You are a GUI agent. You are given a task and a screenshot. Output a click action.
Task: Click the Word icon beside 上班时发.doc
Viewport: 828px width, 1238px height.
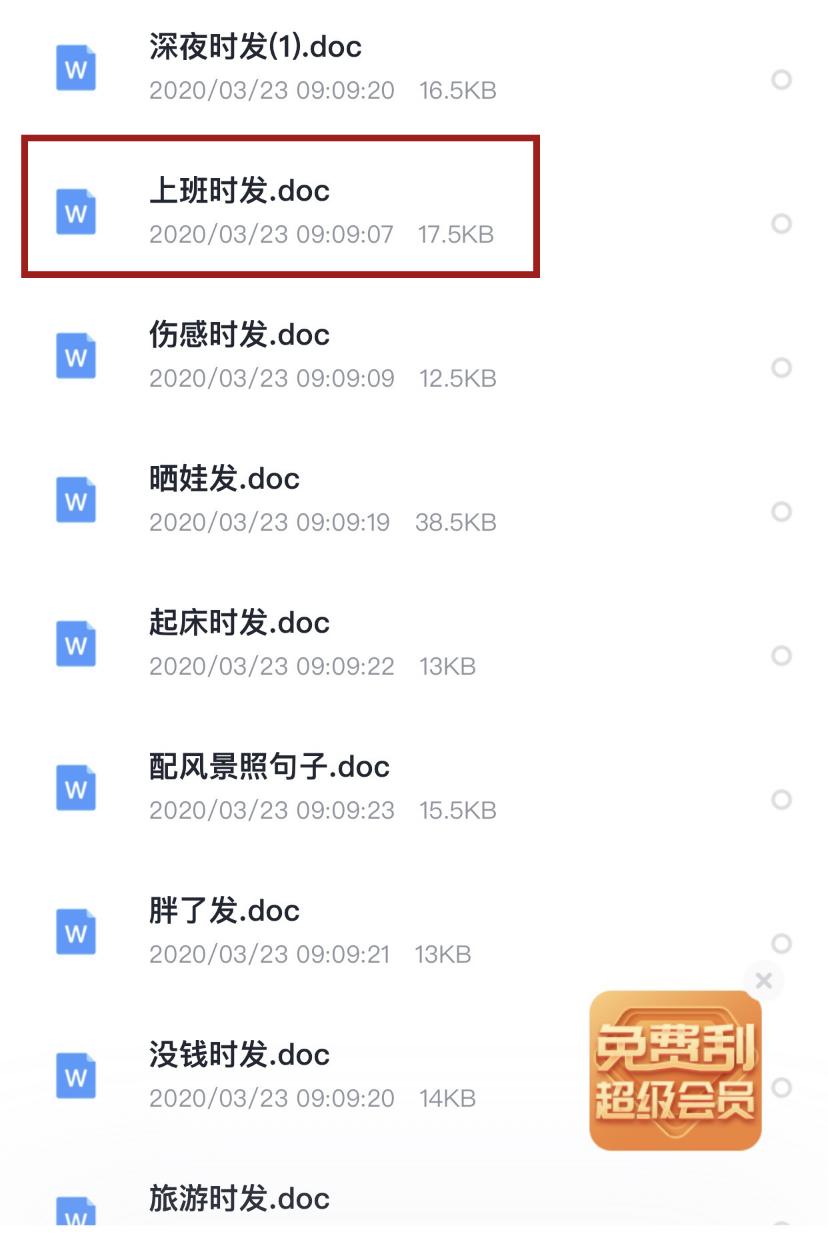tap(75, 213)
